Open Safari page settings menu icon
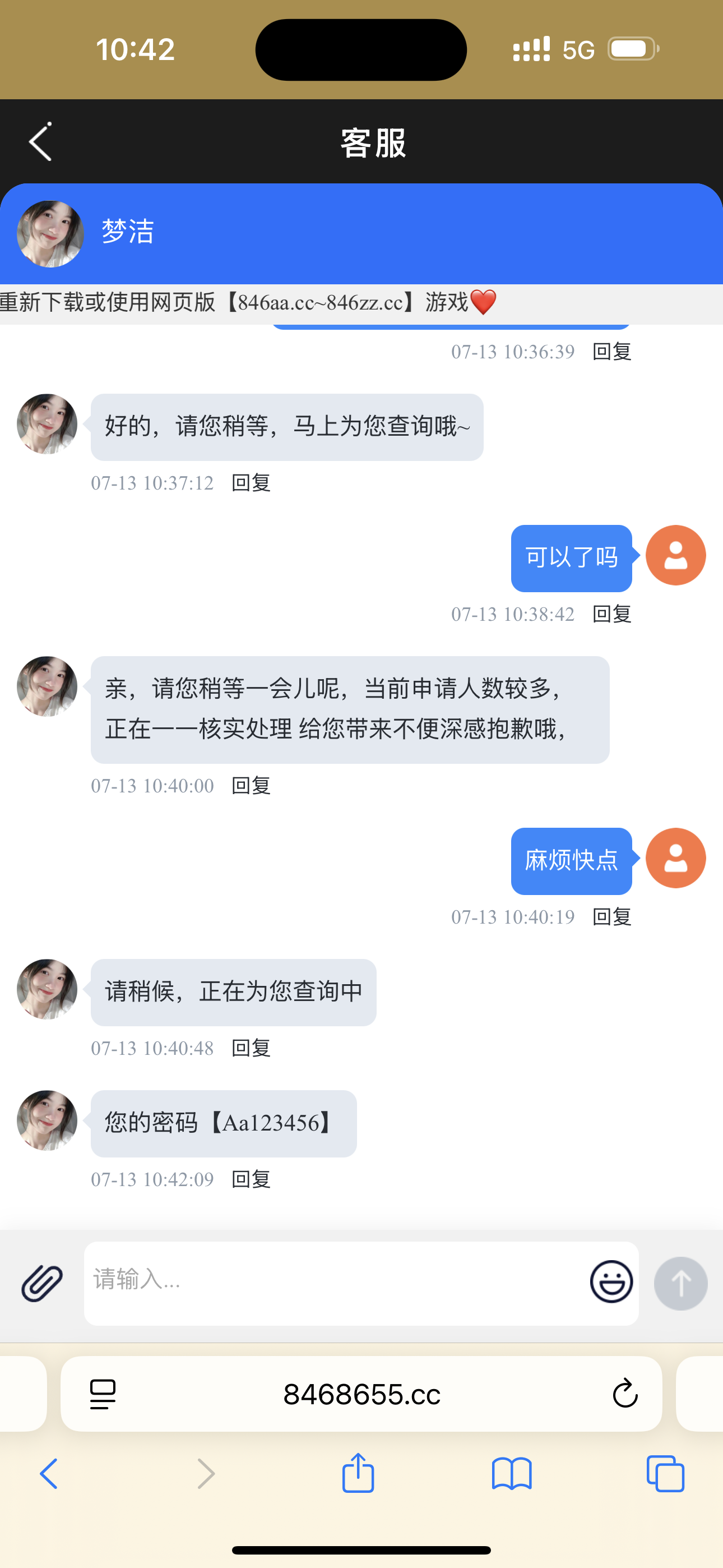The width and height of the screenshot is (723, 1568). 103,1394
